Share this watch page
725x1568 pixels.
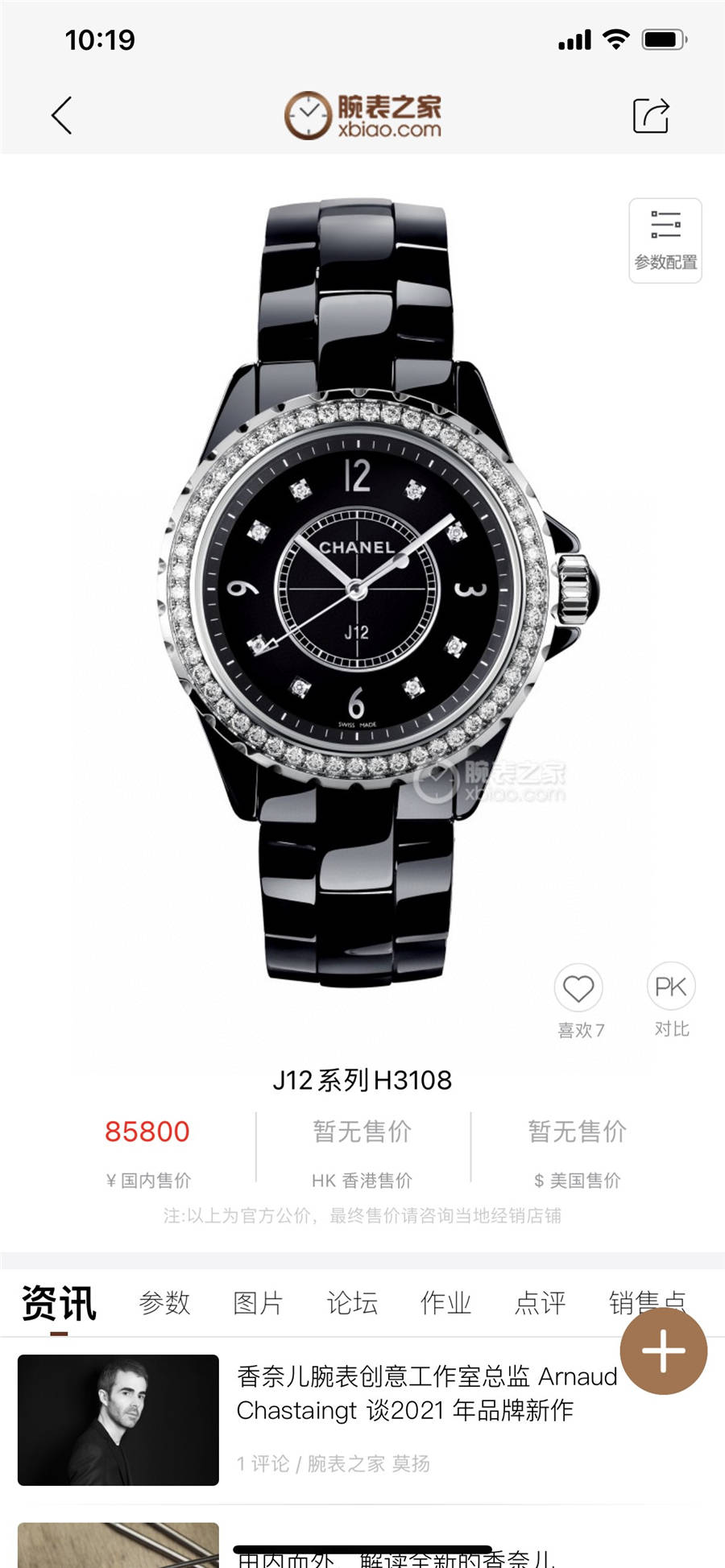[x=651, y=116]
